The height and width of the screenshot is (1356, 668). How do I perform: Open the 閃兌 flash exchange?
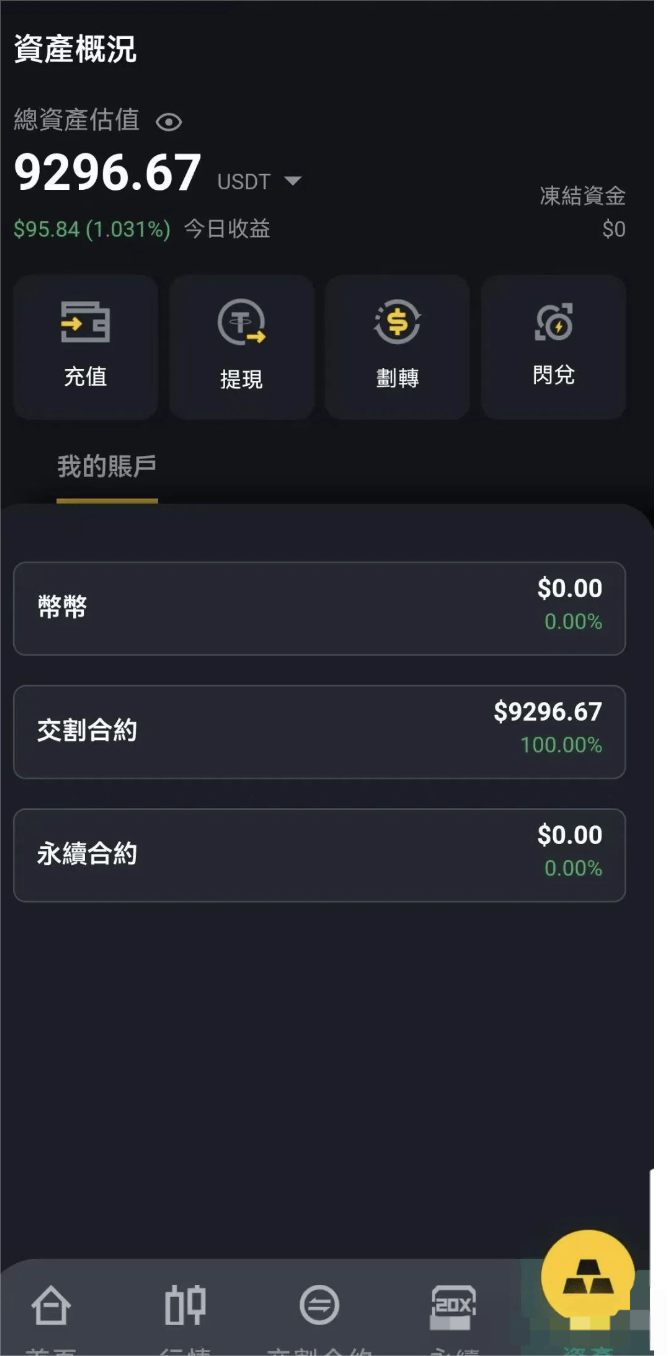tap(554, 347)
